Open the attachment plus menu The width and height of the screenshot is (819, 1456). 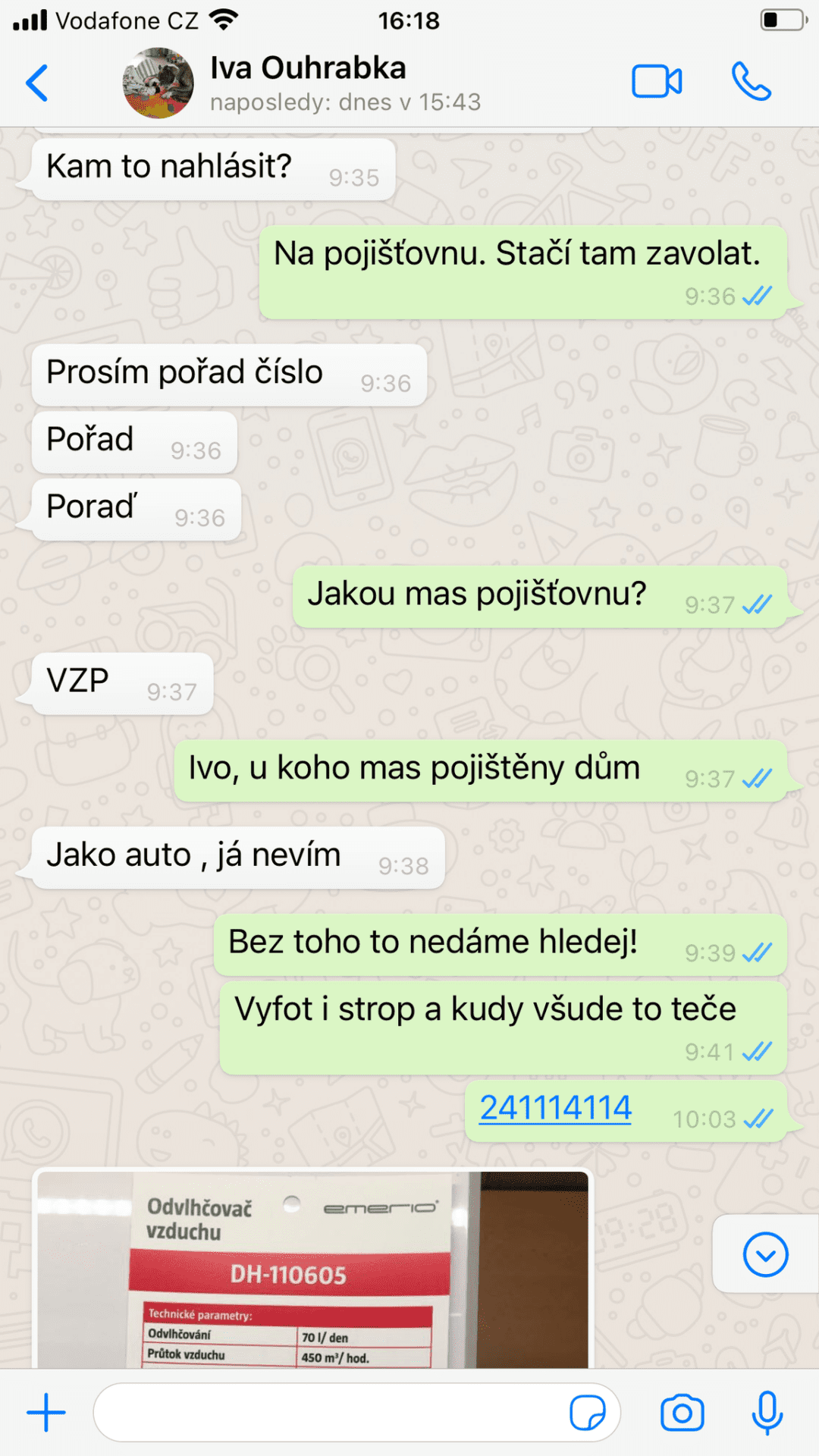click(46, 1412)
